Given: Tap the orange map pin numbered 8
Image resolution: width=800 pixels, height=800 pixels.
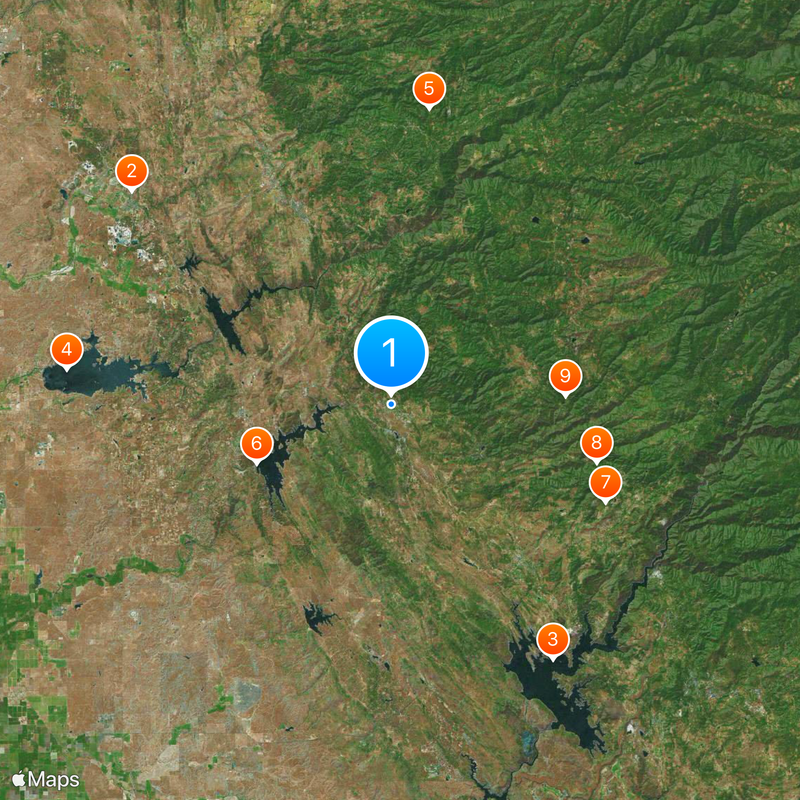Looking at the screenshot, I should click(x=596, y=443).
